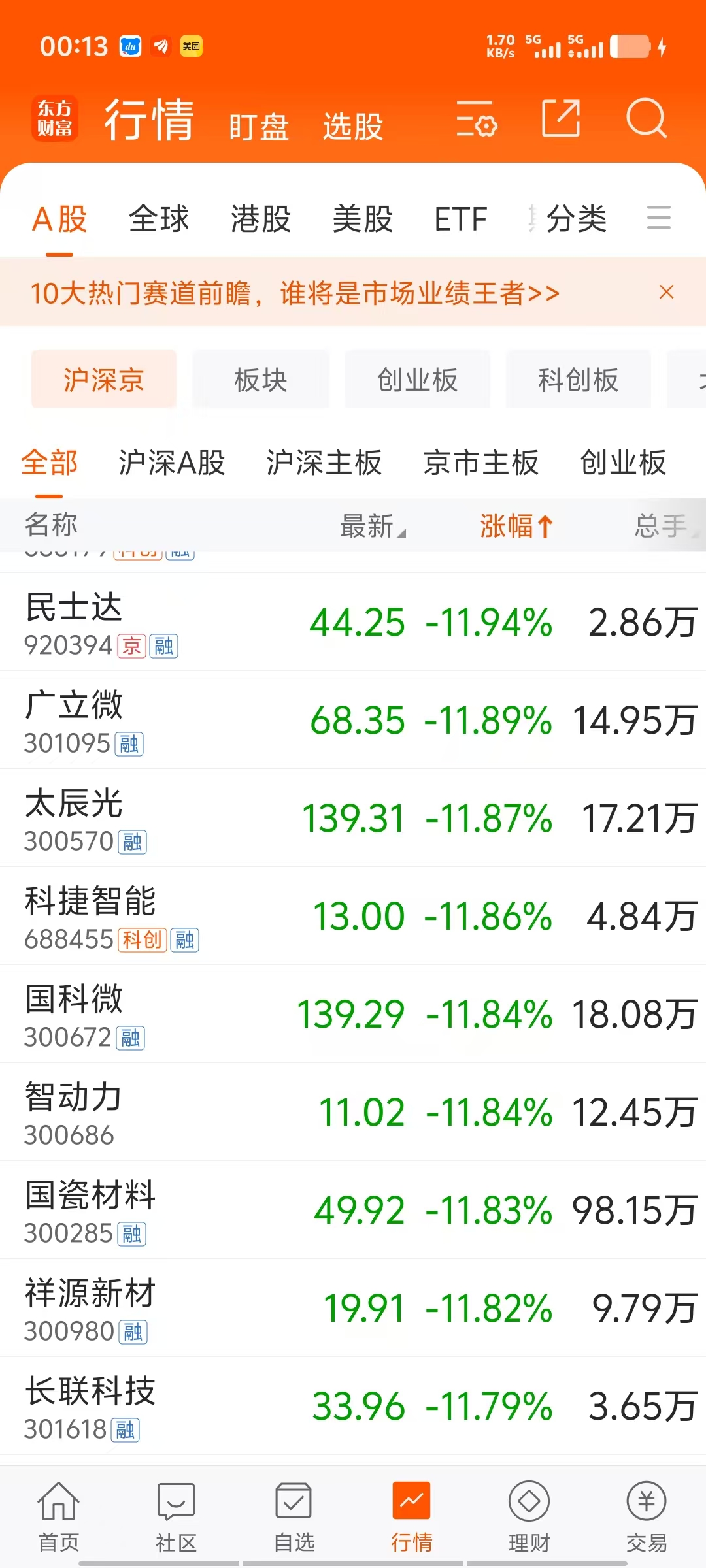The image size is (706, 1568).
Task: Open stock 民士达 details
Action: tap(353, 622)
